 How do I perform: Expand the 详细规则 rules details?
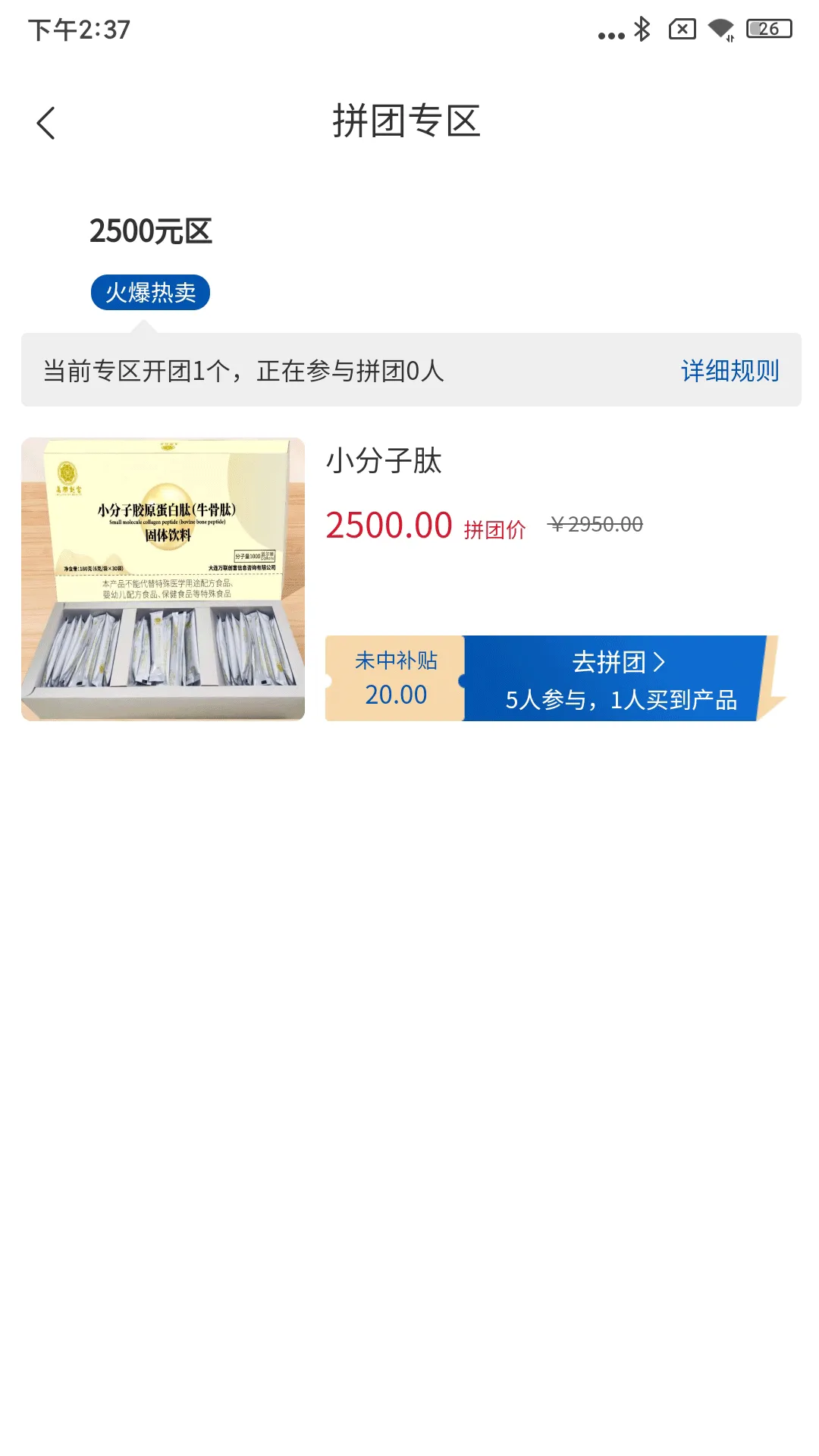[x=730, y=371]
